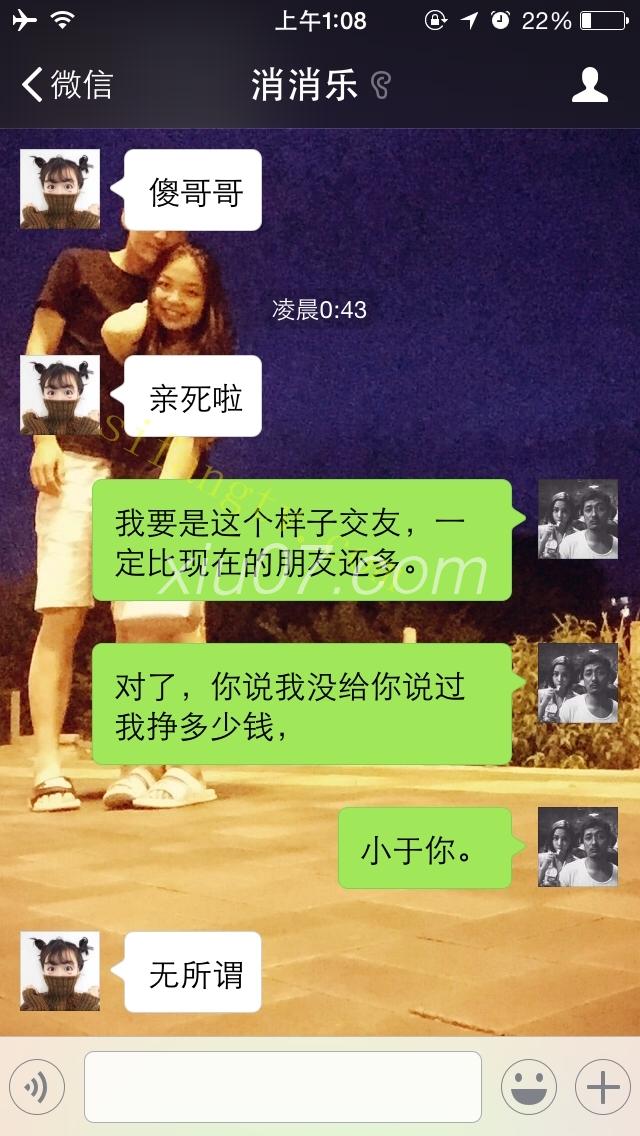Screen dimensions: 640x1136
Task: Open the sender's avatar beside 傻哥哥
Action: point(60,189)
